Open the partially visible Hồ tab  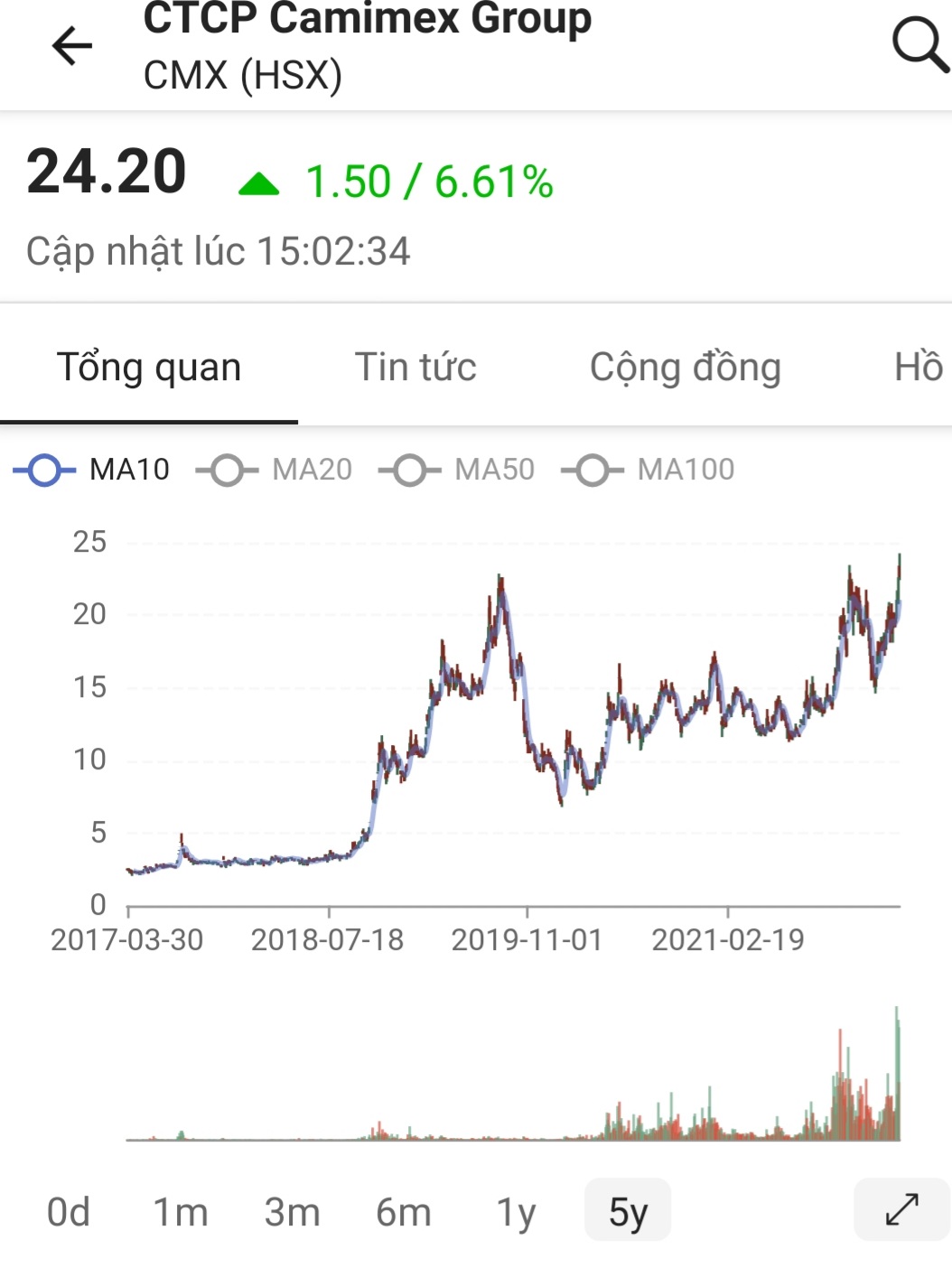click(919, 368)
